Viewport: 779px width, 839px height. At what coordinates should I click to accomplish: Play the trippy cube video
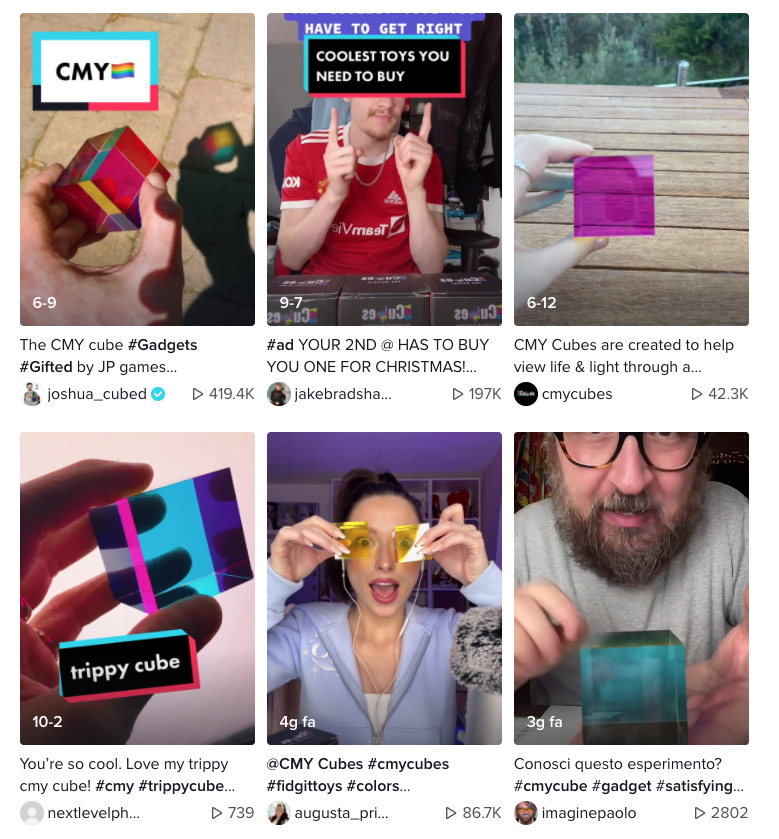click(x=137, y=588)
